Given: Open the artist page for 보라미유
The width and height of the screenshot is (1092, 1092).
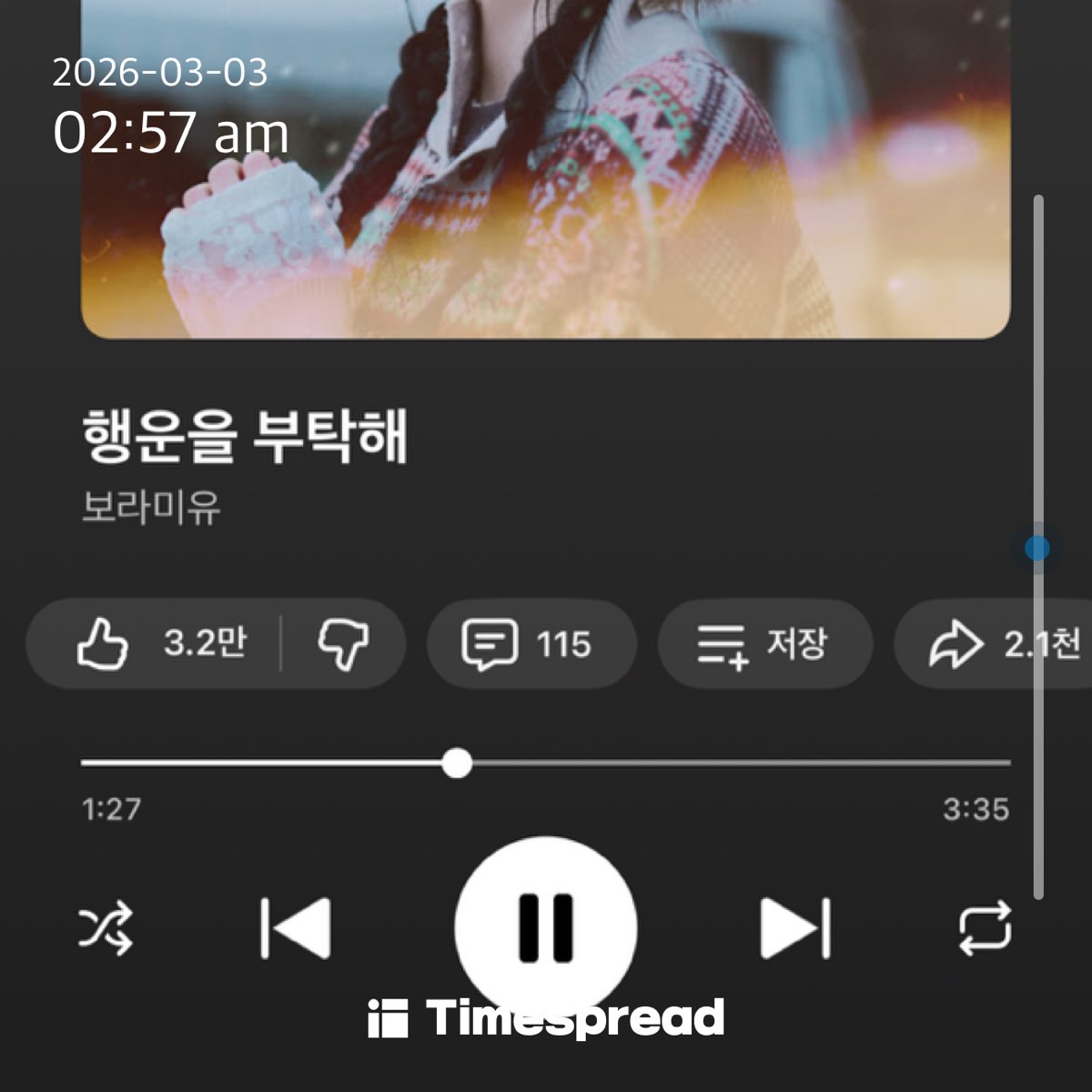Looking at the screenshot, I should [x=151, y=508].
